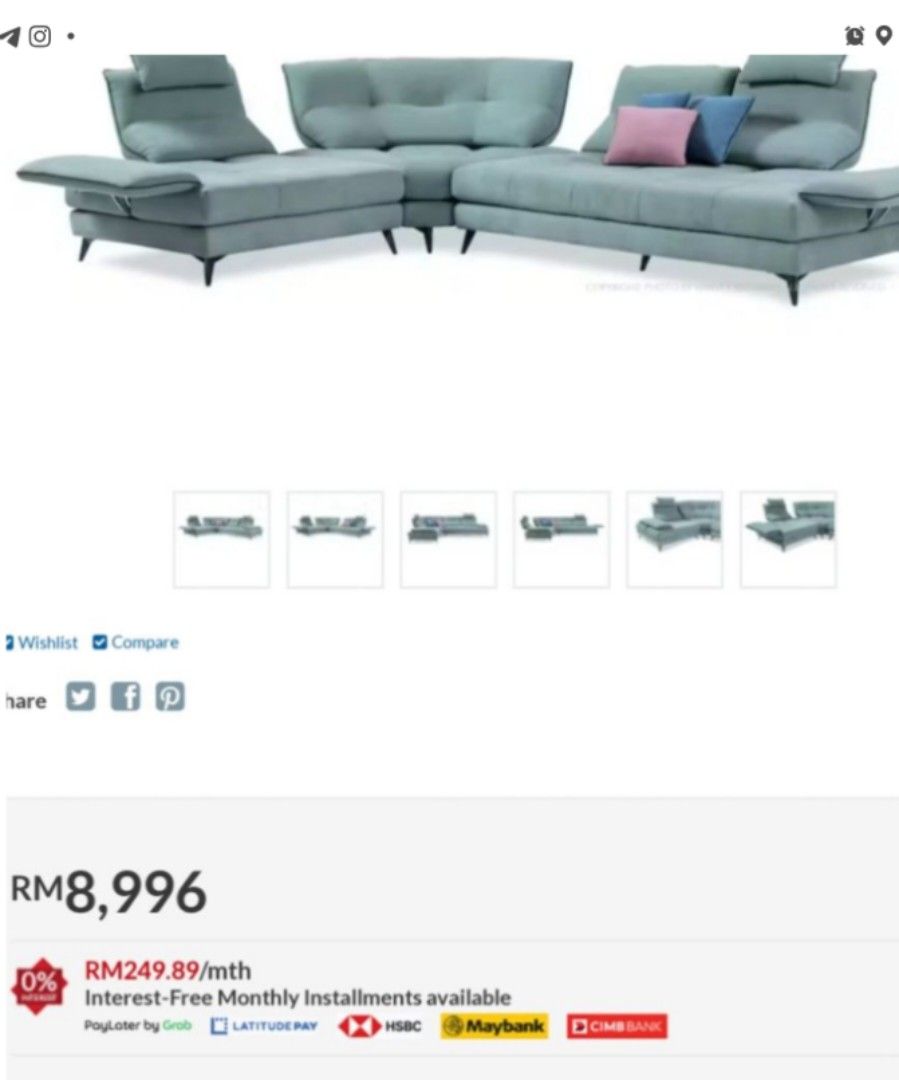Select the Maybank payment icon
This screenshot has height=1080, width=899.
(493, 1025)
